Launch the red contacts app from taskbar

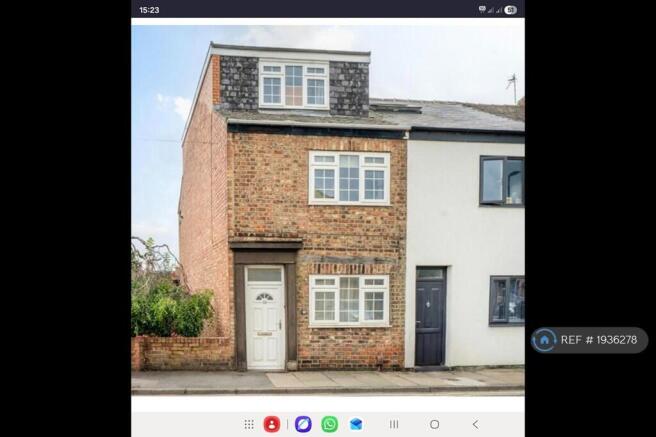click(272, 424)
